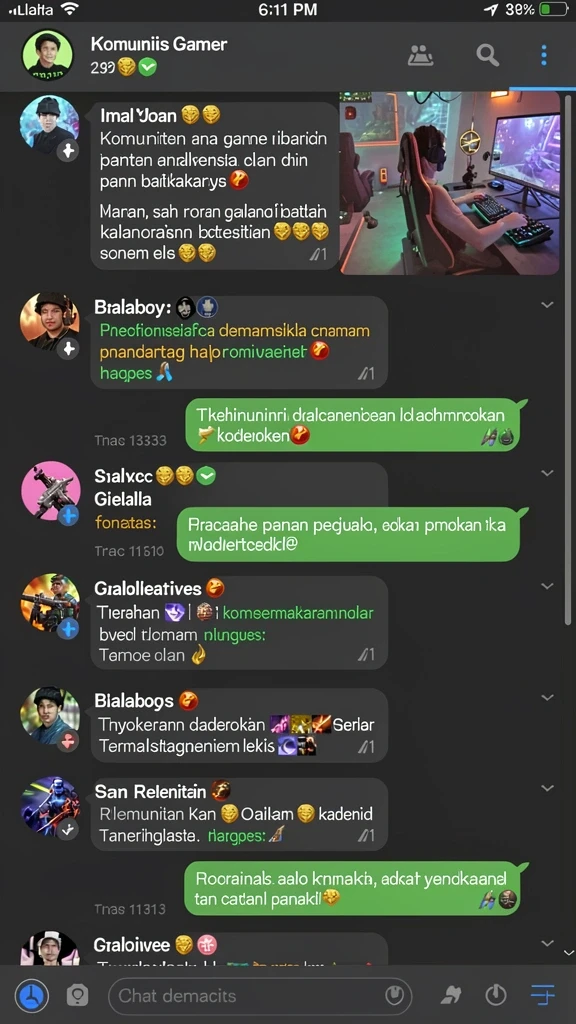Open Gralolleatives' profile avatar

click(x=50, y=603)
